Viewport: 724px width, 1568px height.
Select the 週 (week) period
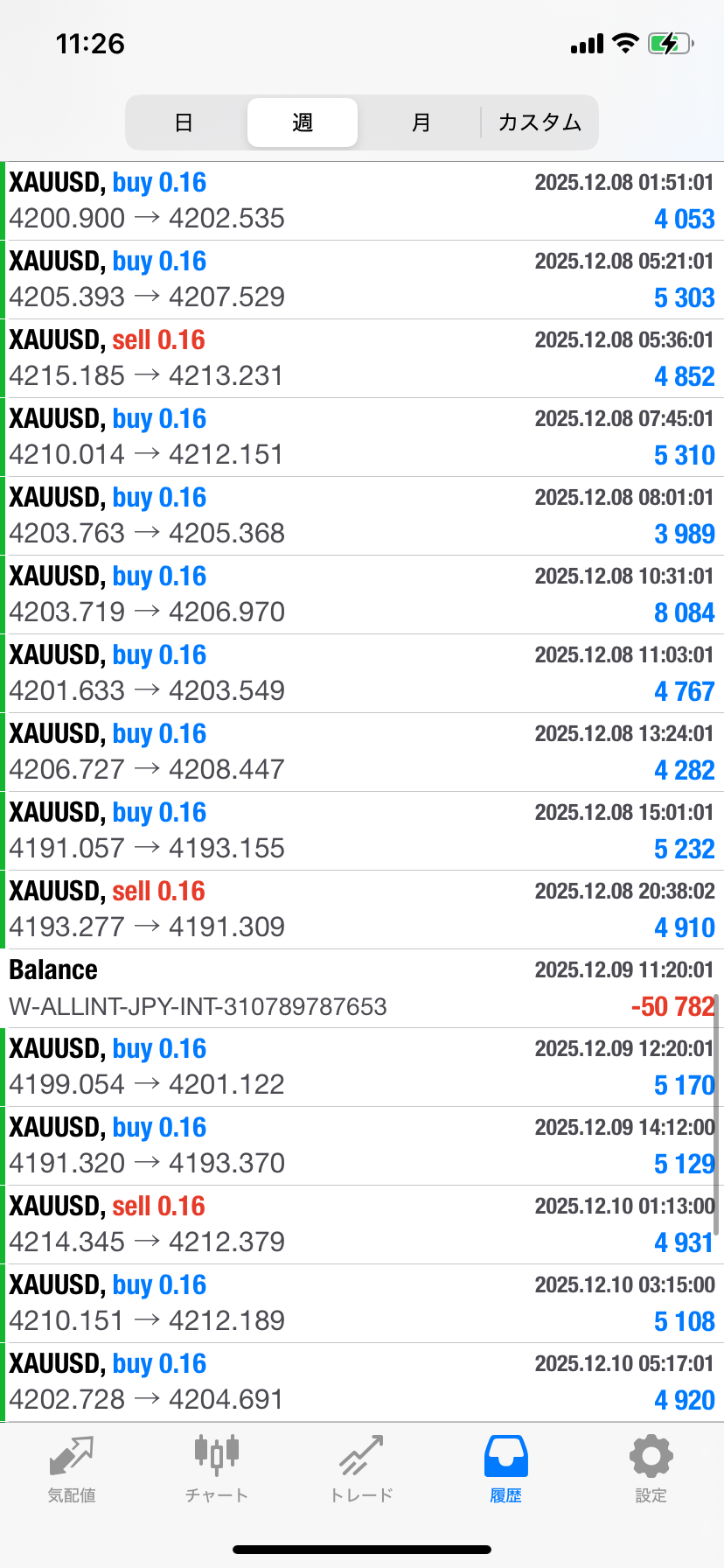pos(303,122)
